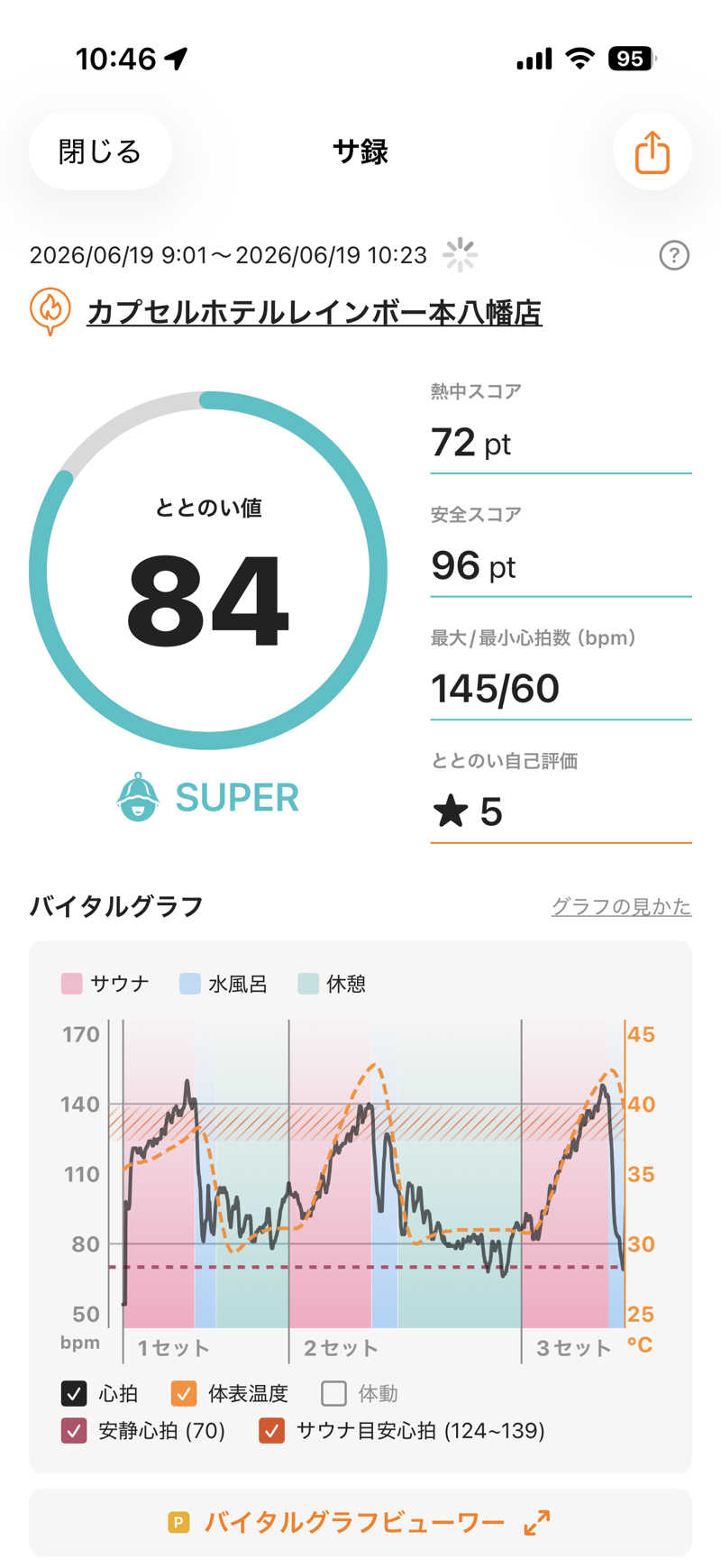Open カプセルホテルレインボー本八幡店 facility link
Image resolution: width=721 pixels, height=1568 pixels.
314,312
